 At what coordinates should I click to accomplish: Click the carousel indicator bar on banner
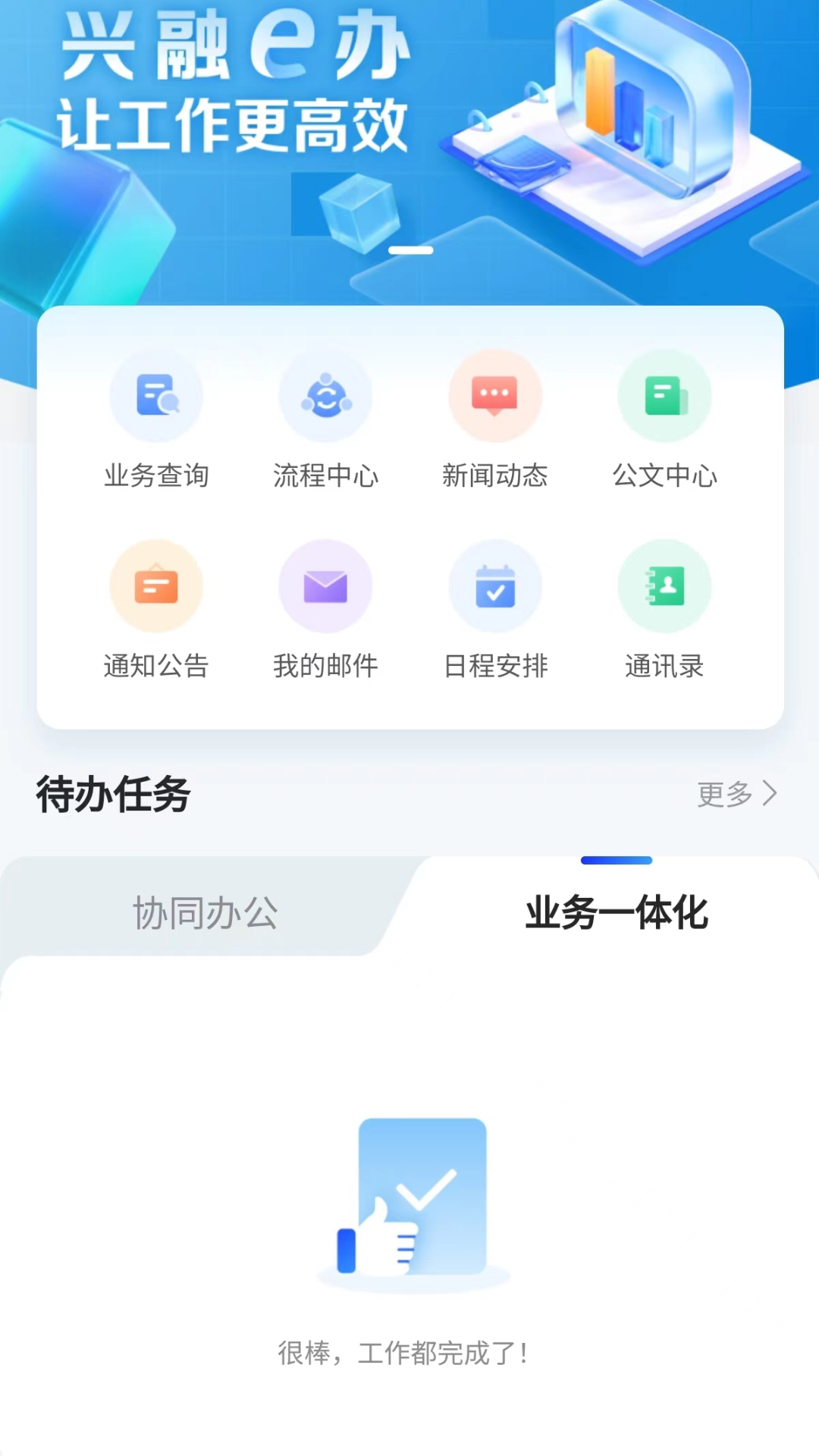tap(409, 249)
